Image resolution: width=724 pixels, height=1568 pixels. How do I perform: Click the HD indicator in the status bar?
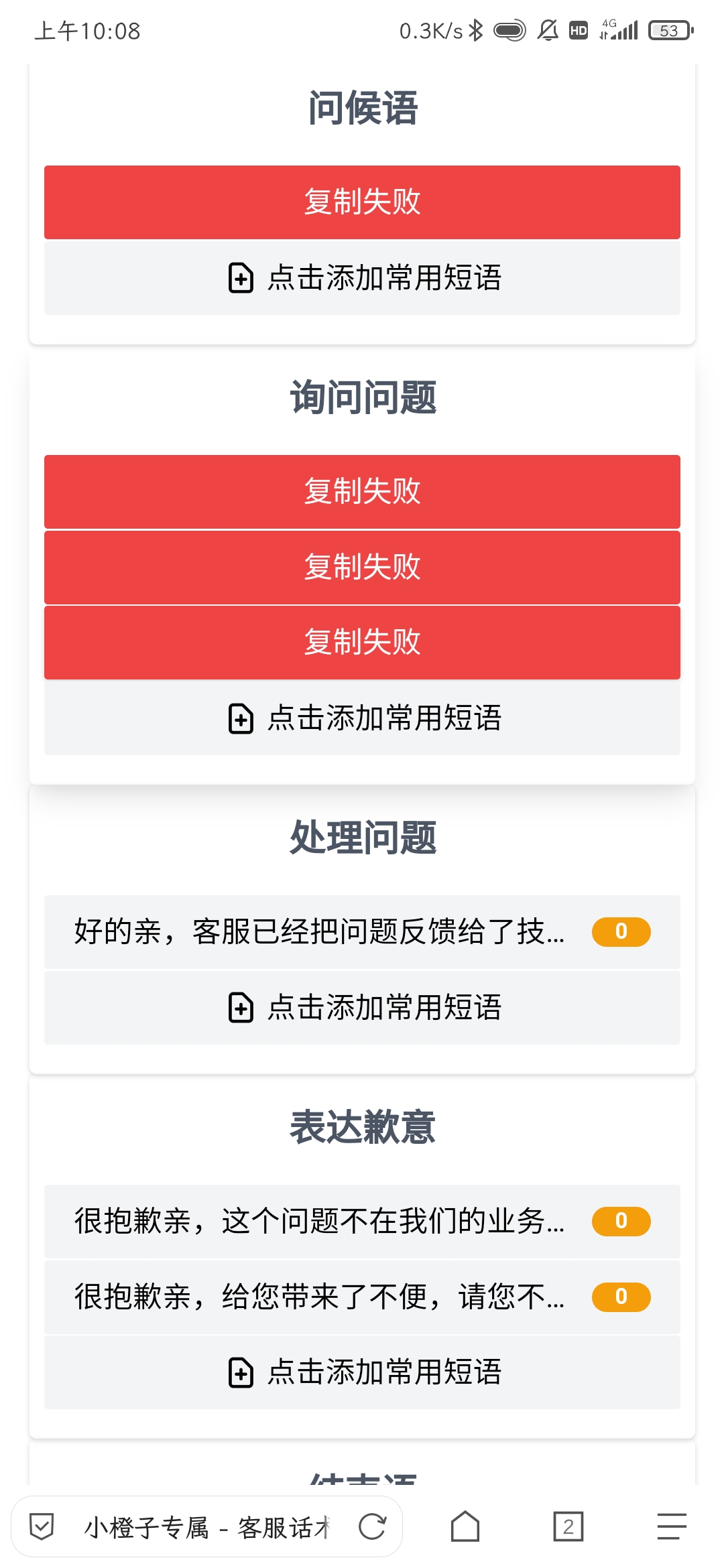(578, 30)
